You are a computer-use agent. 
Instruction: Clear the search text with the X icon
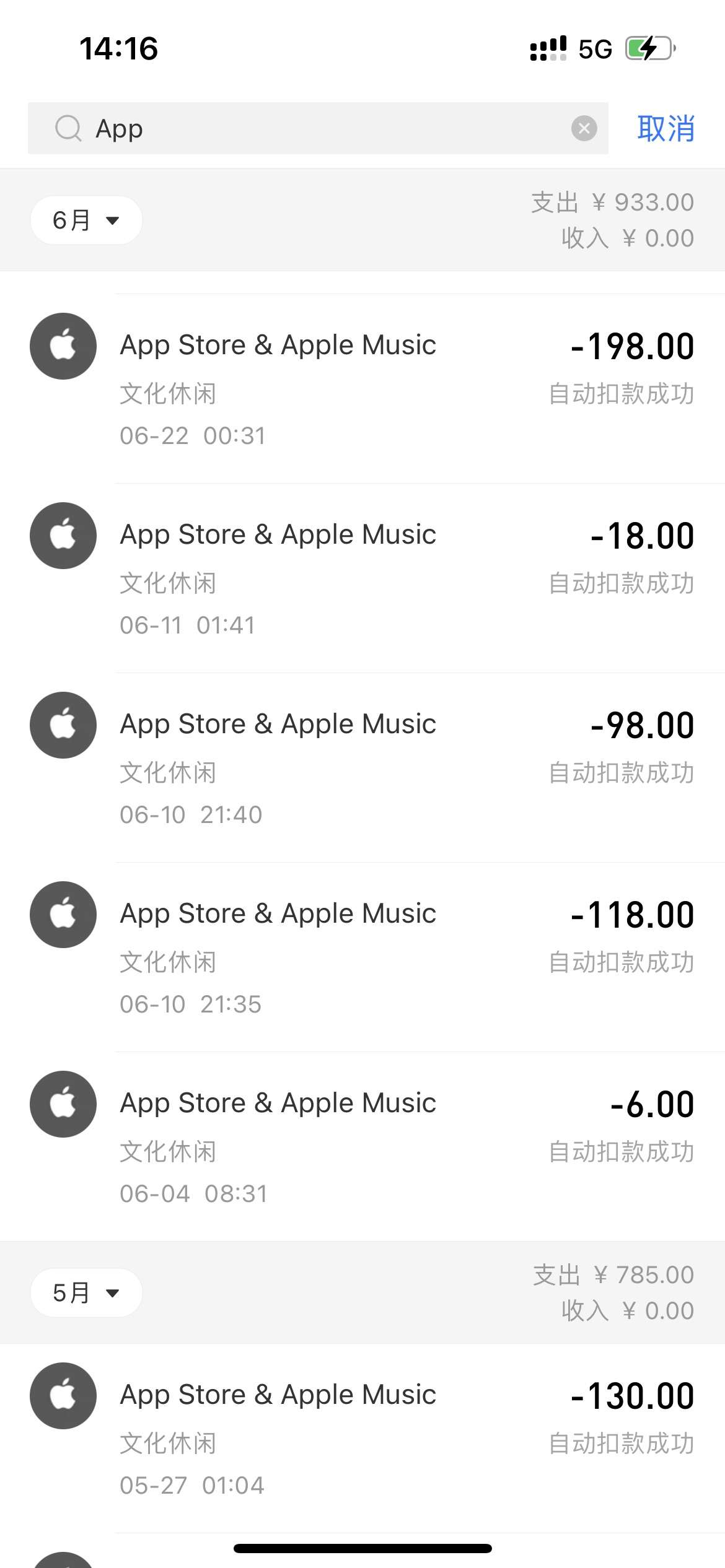pos(584,128)
